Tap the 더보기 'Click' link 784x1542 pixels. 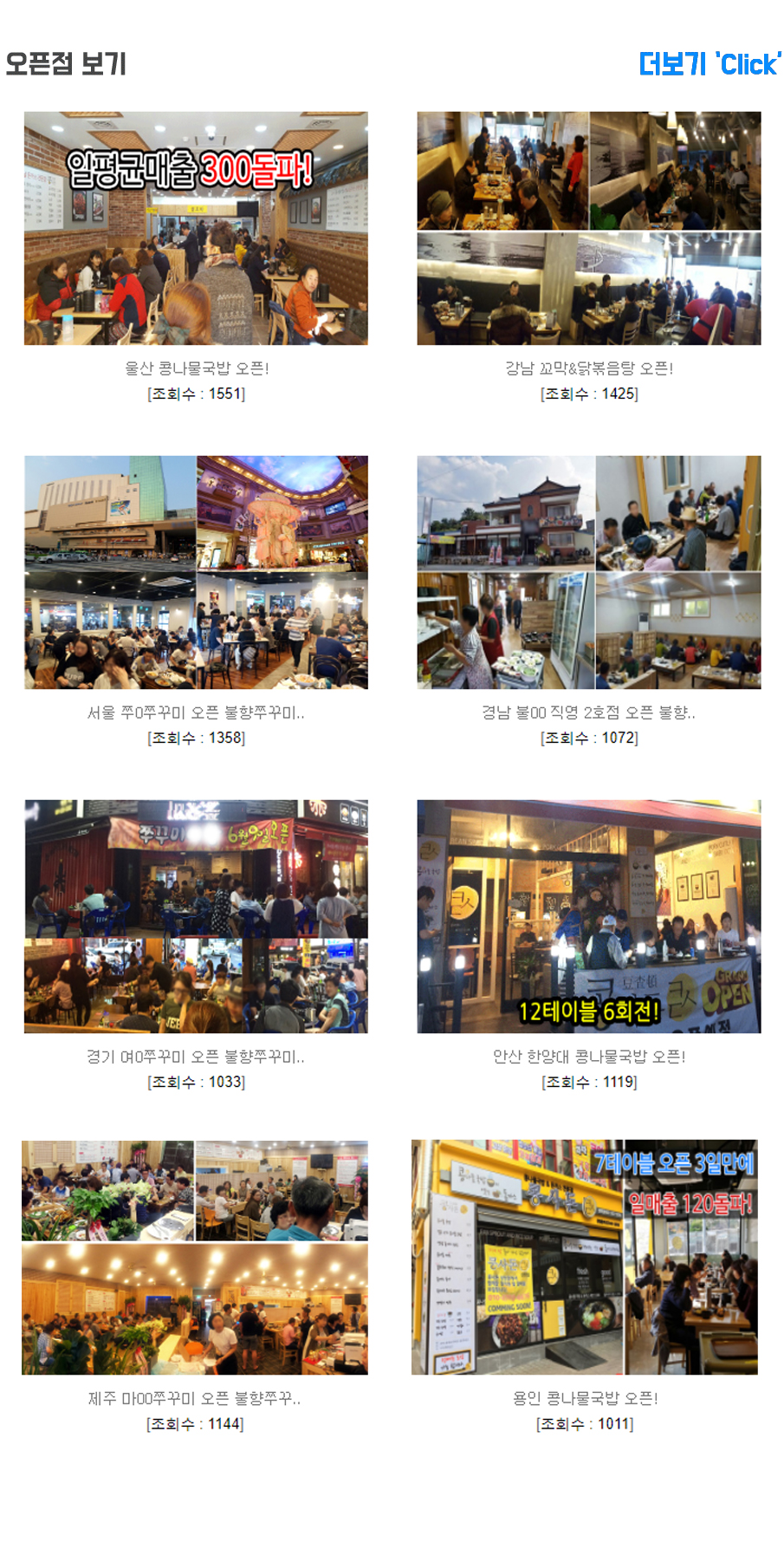pos(709,64)
